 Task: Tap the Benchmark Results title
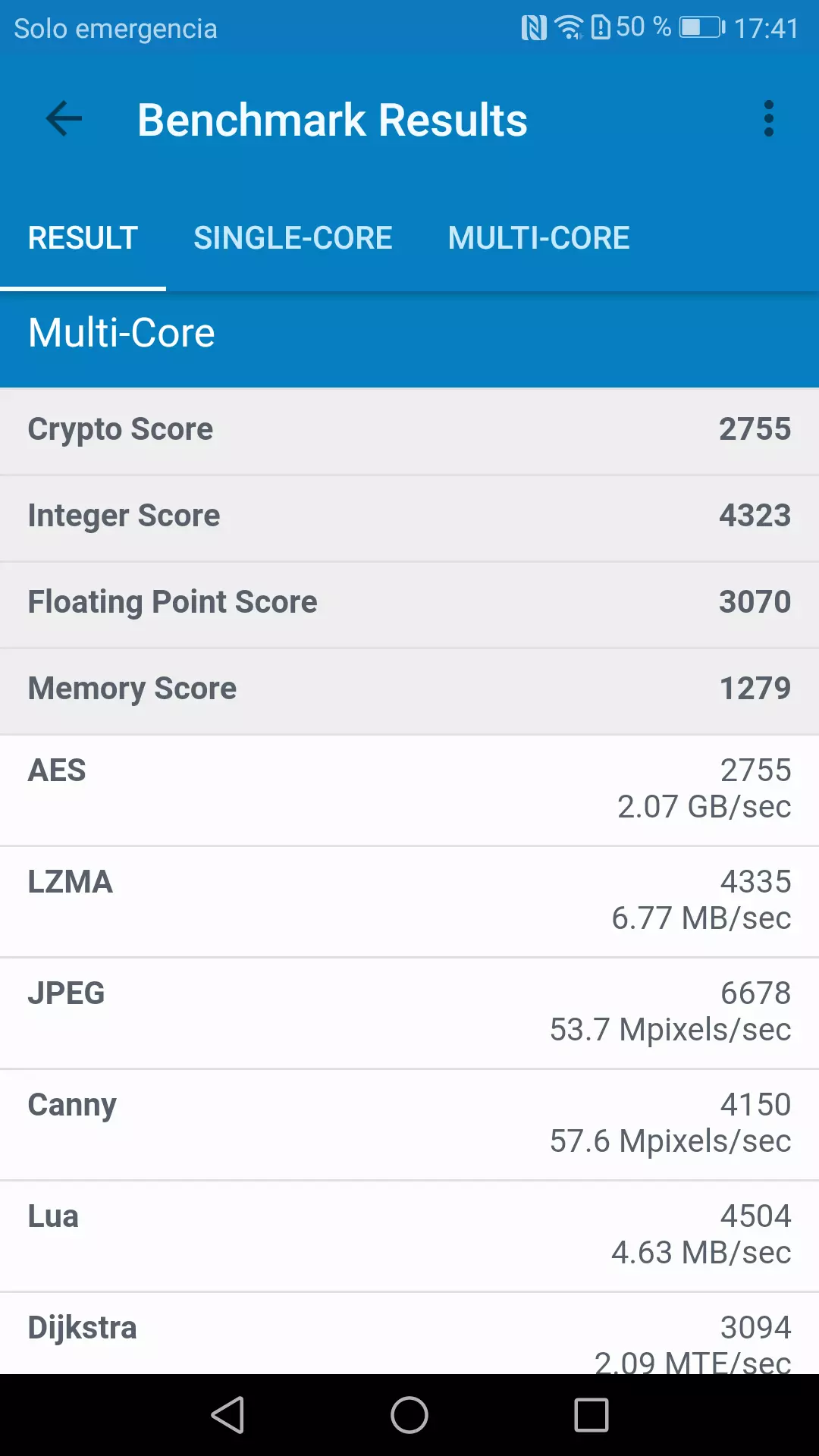point(332,119)
